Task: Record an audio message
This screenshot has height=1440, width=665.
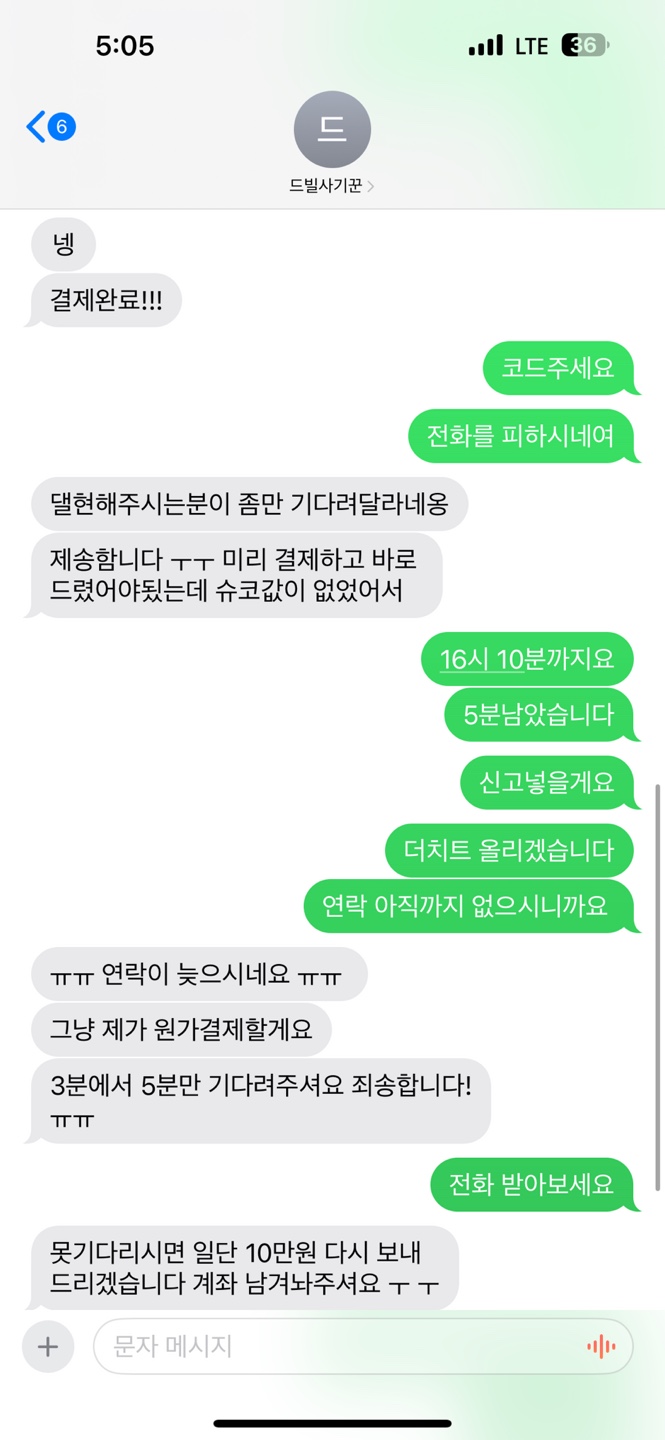Action: (601, 1347)
